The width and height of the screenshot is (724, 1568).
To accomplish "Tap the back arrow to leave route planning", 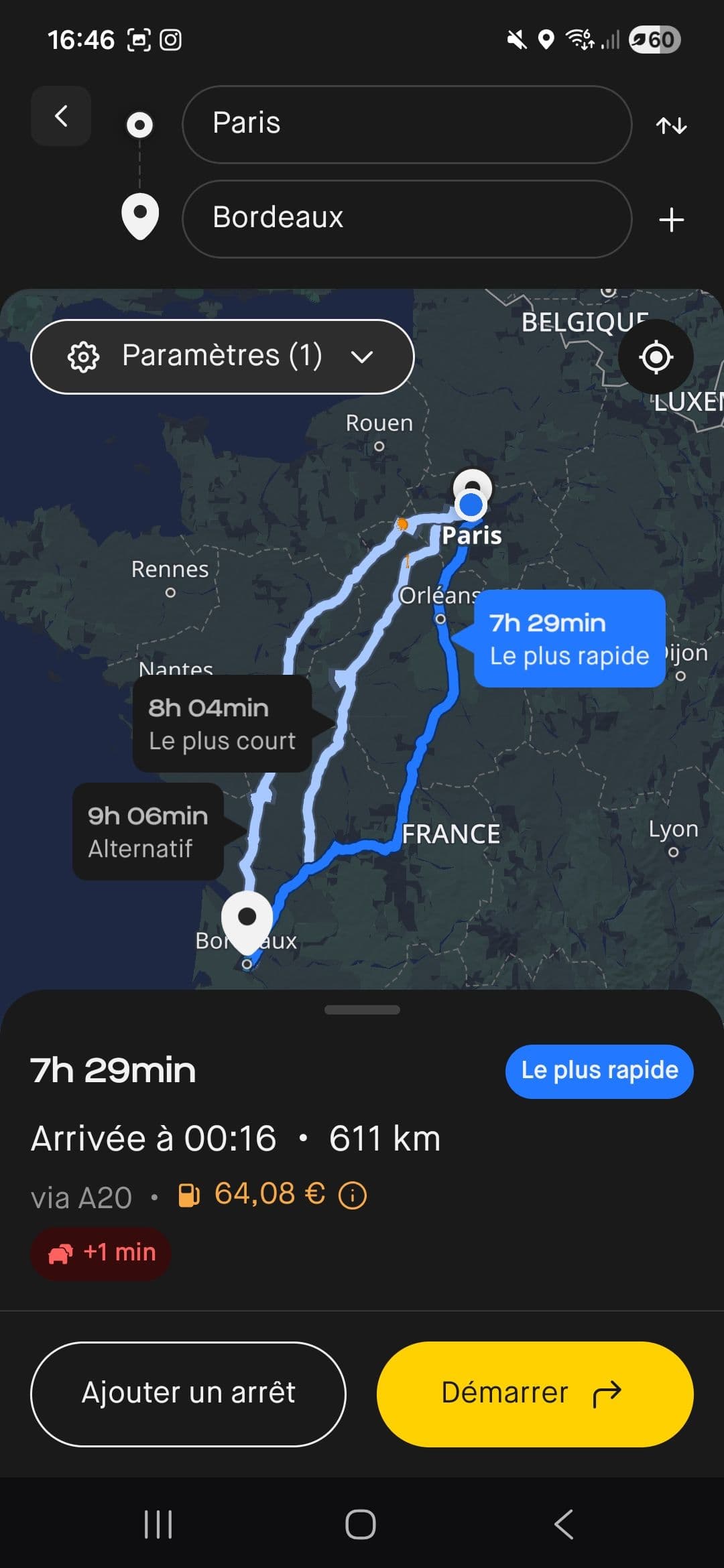I will pyautogui.click(x=60, y=117).
